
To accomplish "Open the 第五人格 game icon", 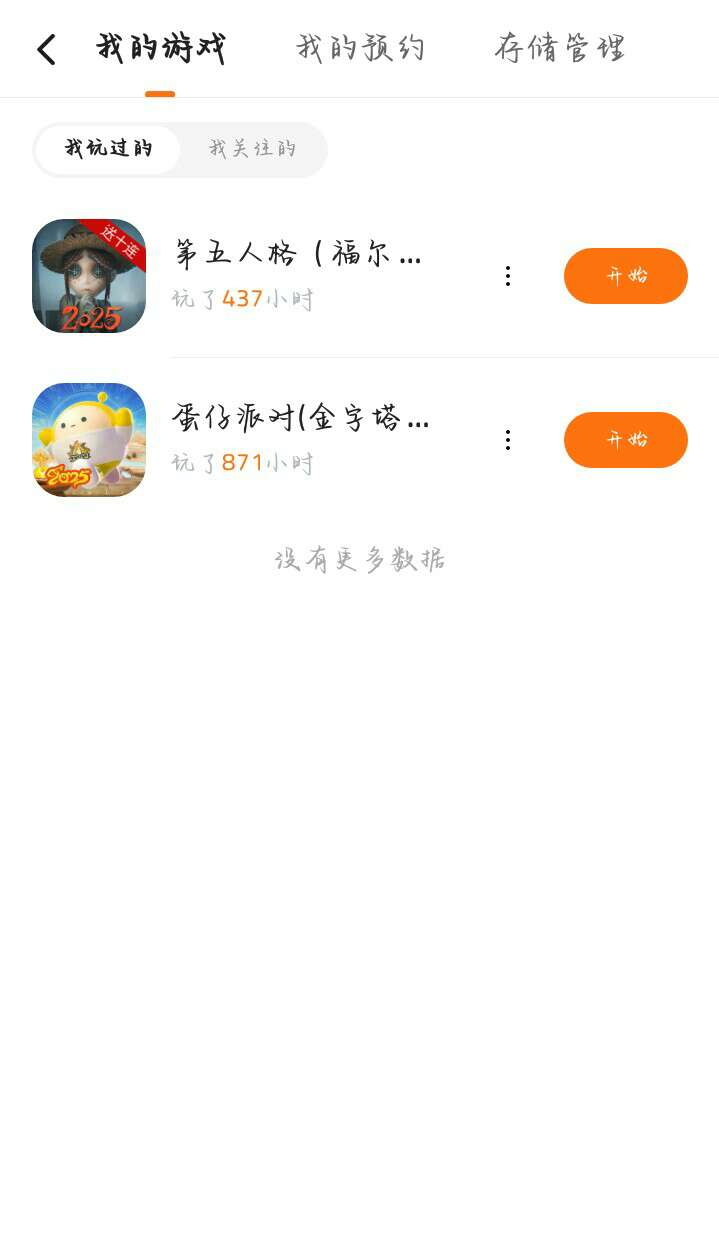I will (x=89, y=276).
